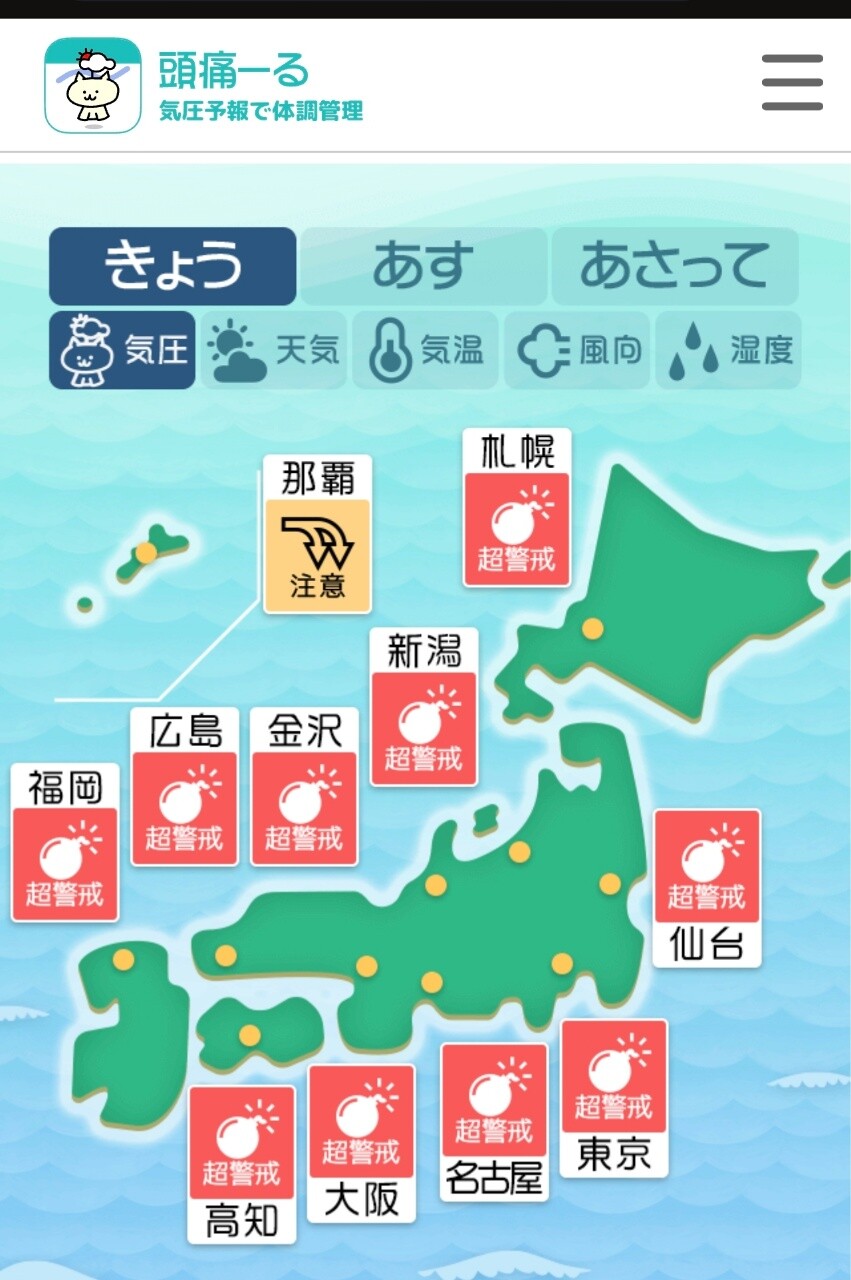The height and width of the screenshot is (1280, 851).
Task: Open the 新潟 pressure forecast card
Action: 424,707
